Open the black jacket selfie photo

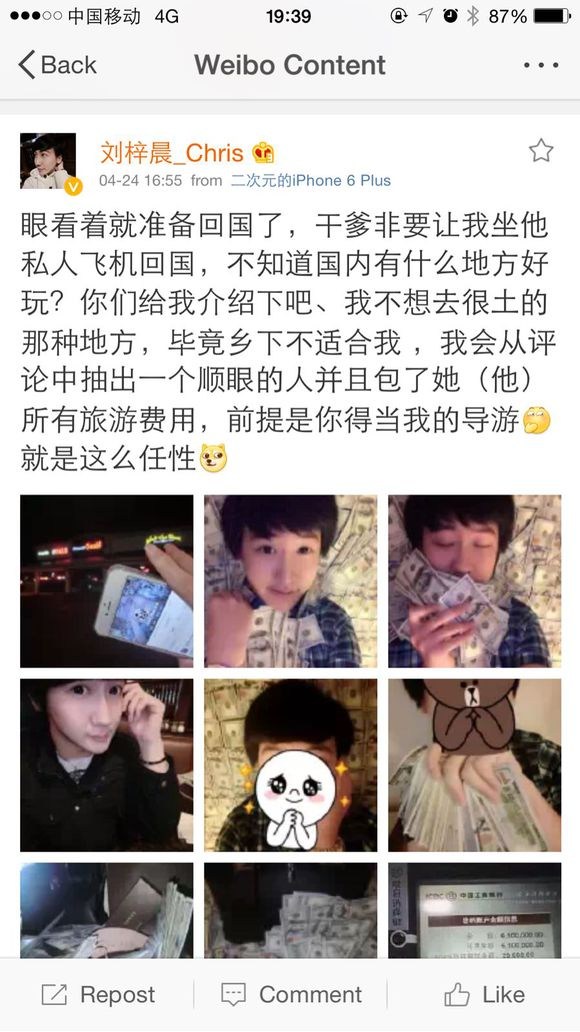pyautogui.click(x=107, y=765)
